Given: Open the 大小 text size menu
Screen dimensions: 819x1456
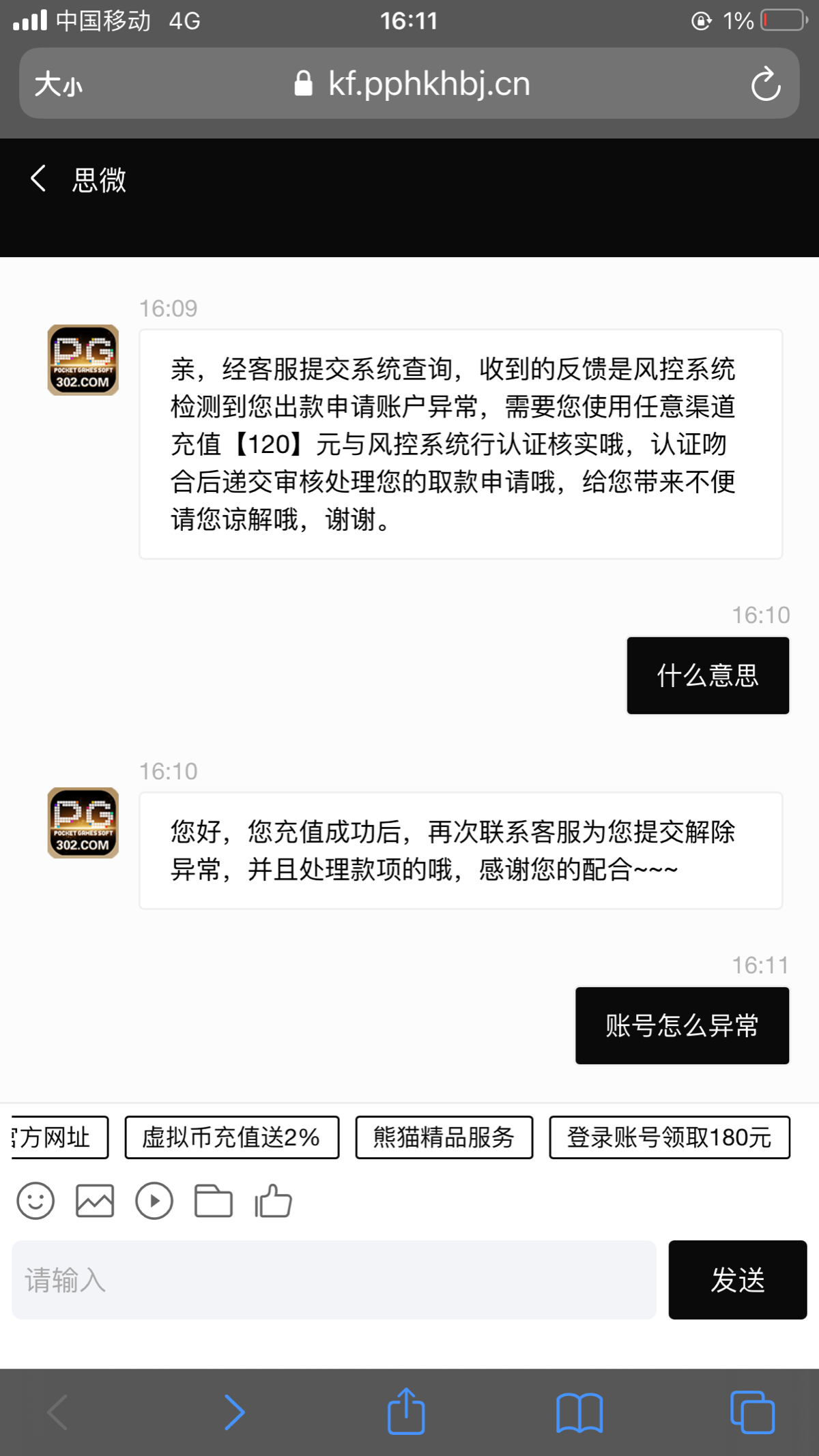Looking at the screenshot, I should [59, 85].
